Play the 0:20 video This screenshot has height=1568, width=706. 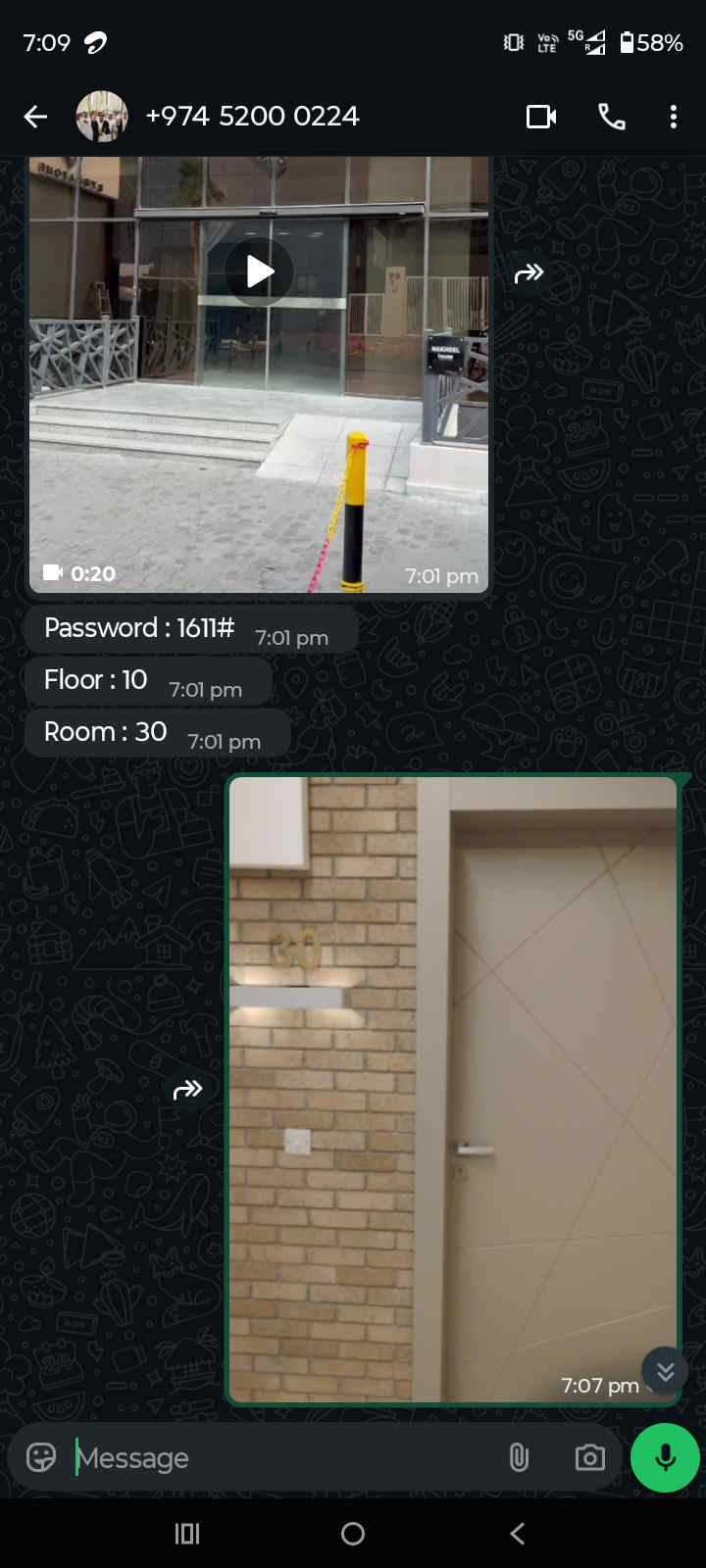pyautogui.click(x=259, y=271)
